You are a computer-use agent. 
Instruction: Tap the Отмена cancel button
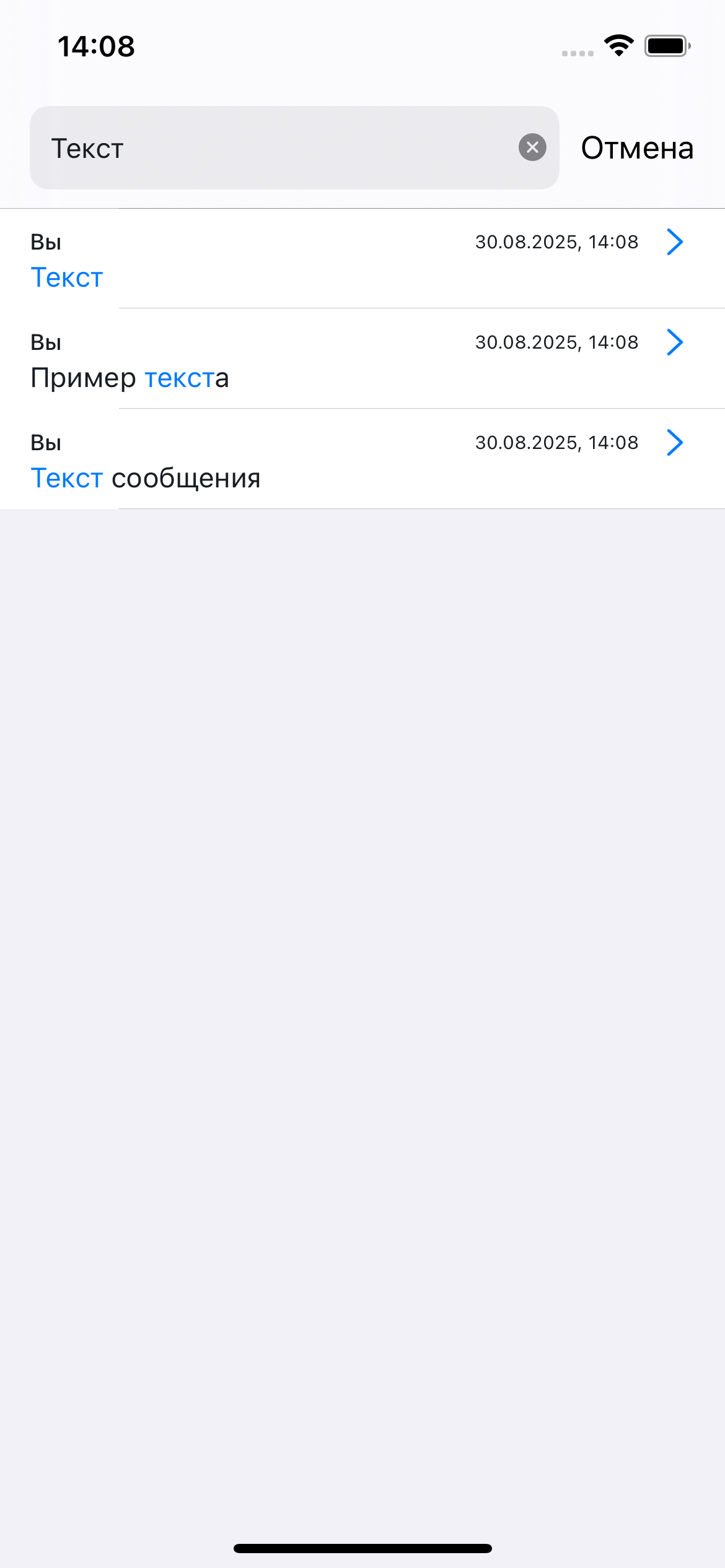pos(636,147)
